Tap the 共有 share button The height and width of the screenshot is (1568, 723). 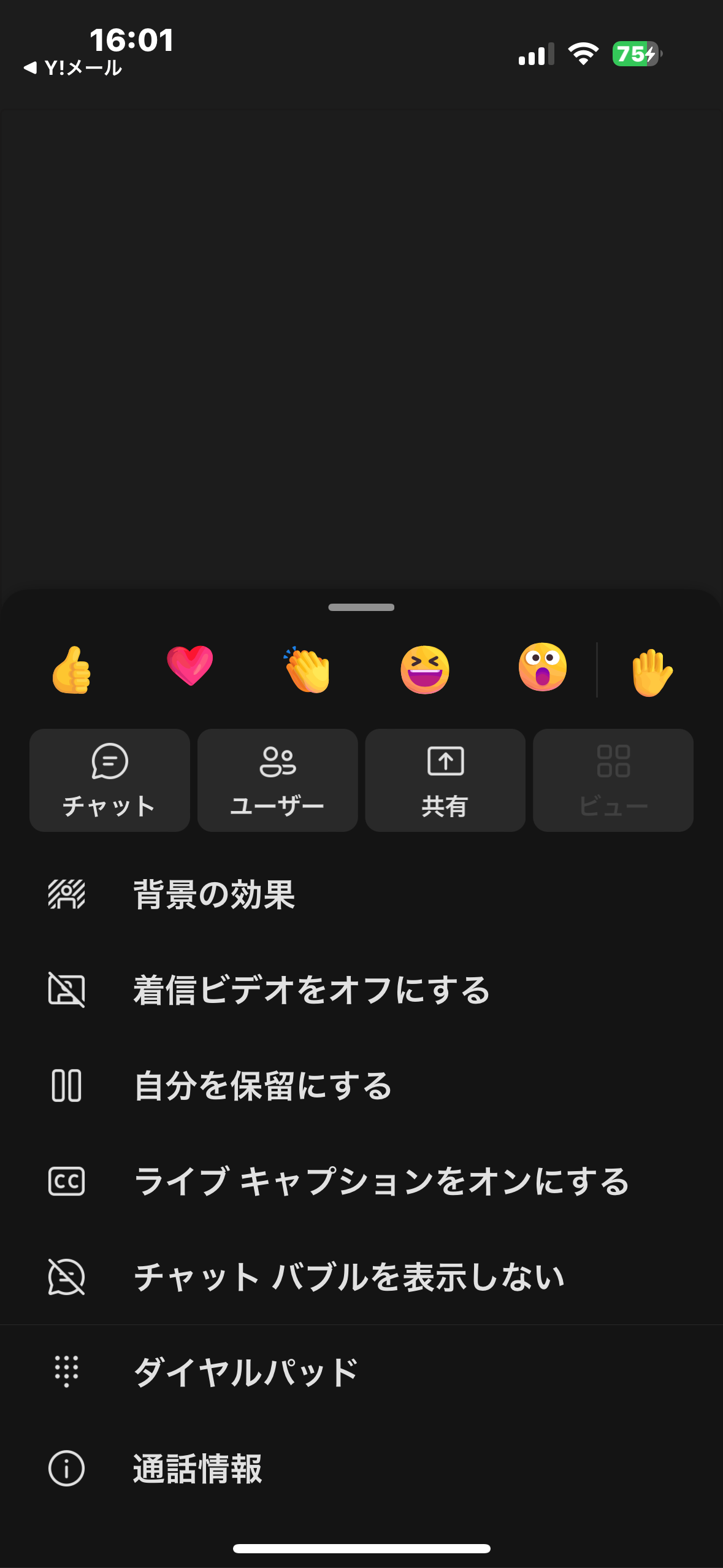click(x=445, y=780)
